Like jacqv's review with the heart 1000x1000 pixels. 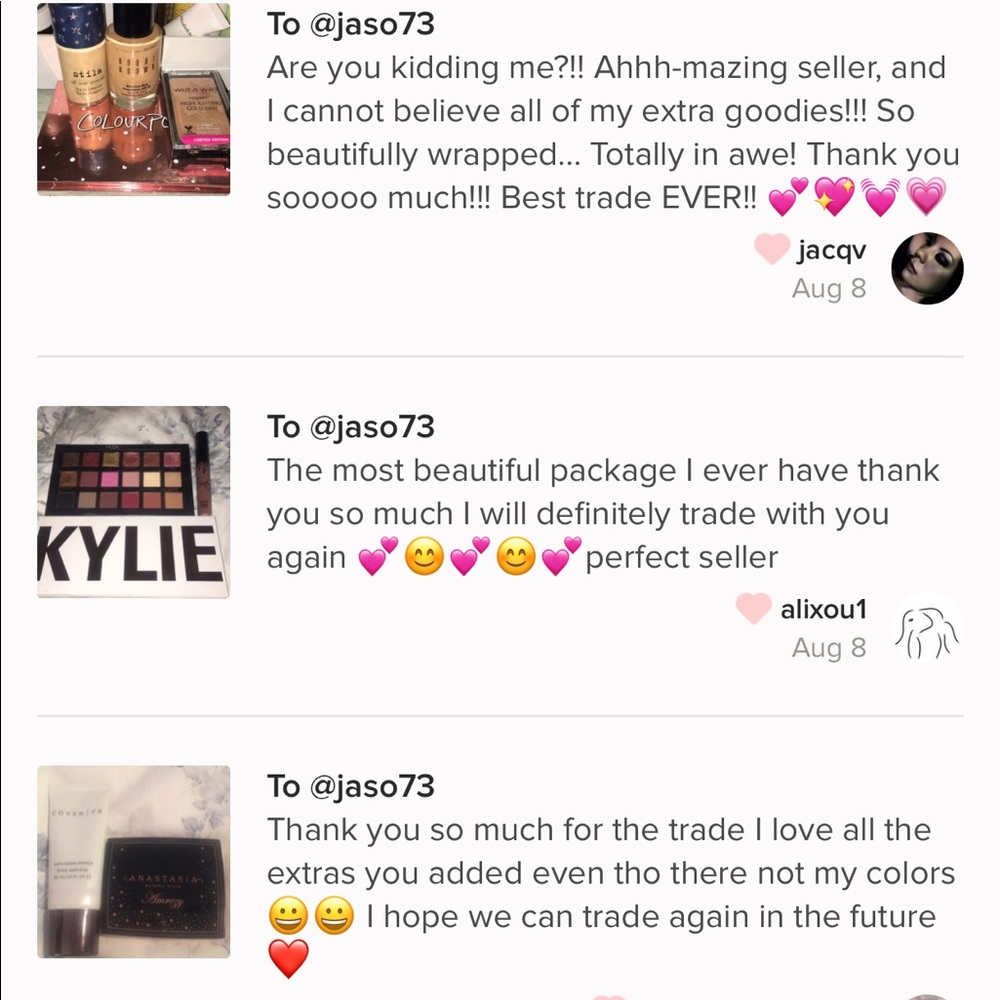(x=771, y=248)
